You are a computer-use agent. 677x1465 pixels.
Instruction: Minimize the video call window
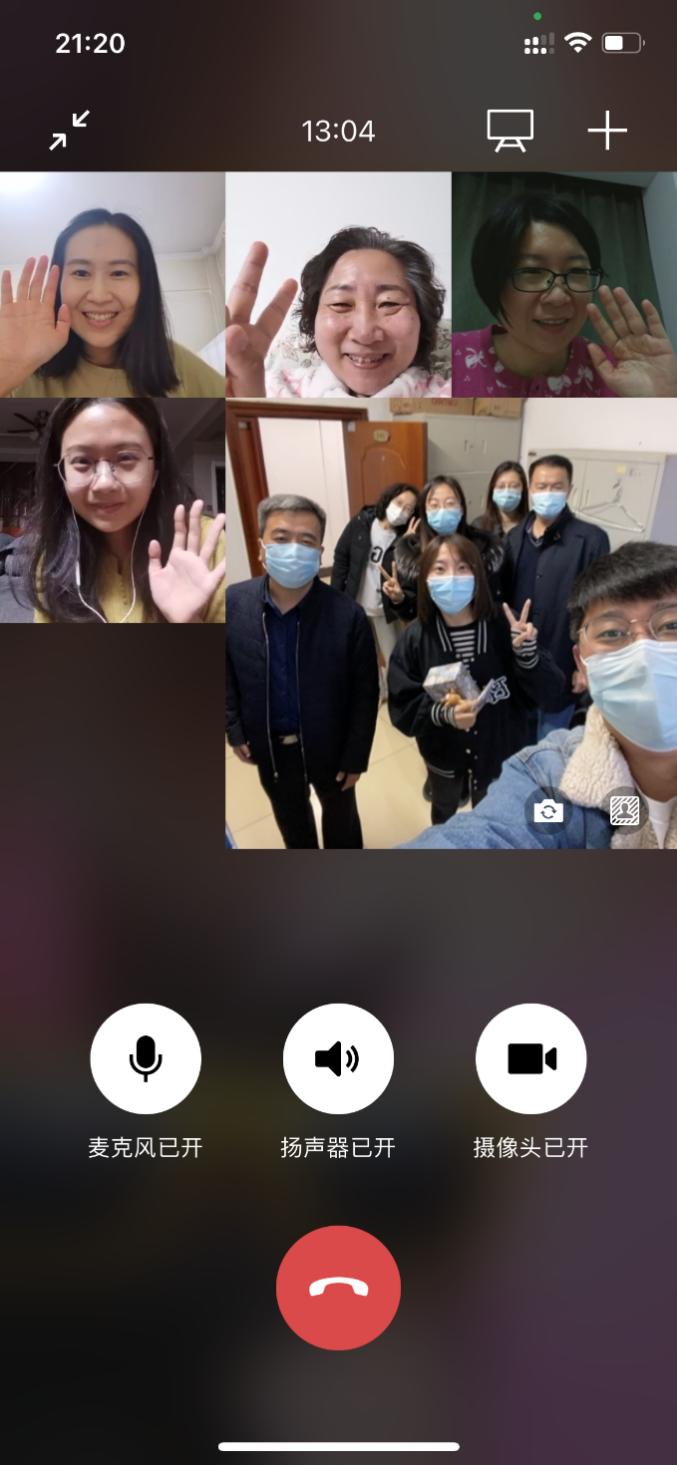(69, 131)
